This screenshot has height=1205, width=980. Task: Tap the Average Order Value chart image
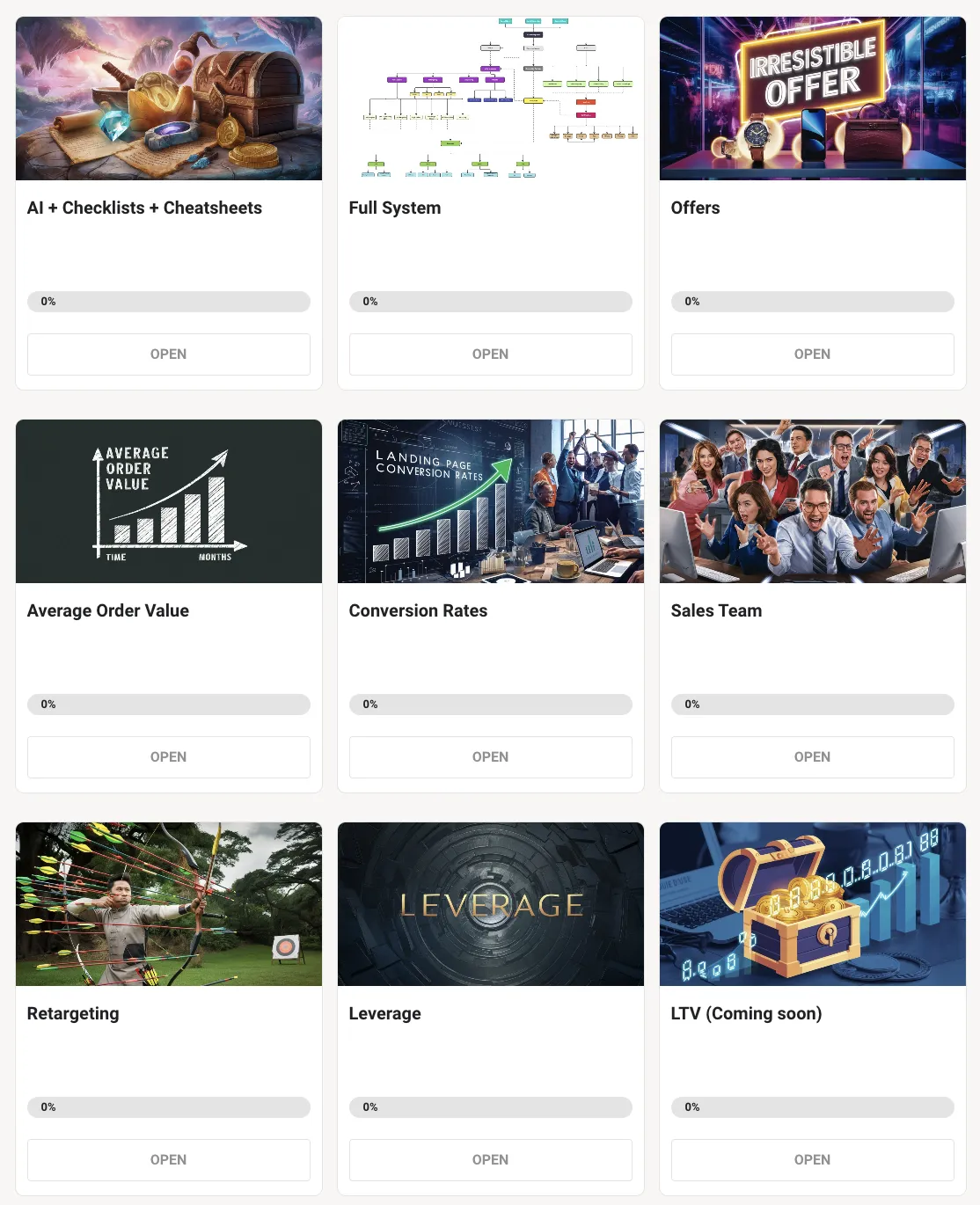coord(168,501)
